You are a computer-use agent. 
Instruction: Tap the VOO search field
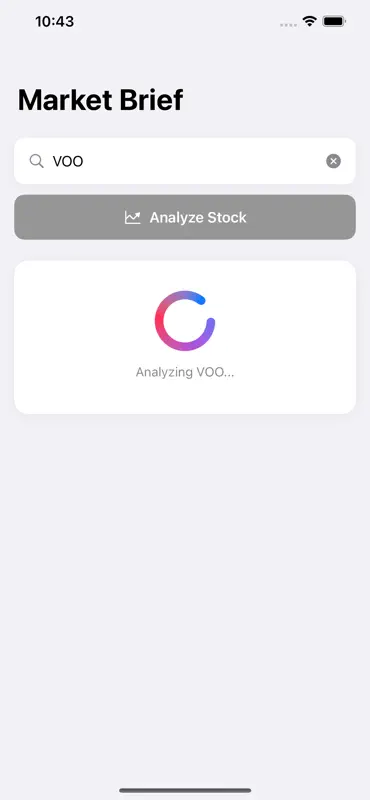click(x=185, y=161)
